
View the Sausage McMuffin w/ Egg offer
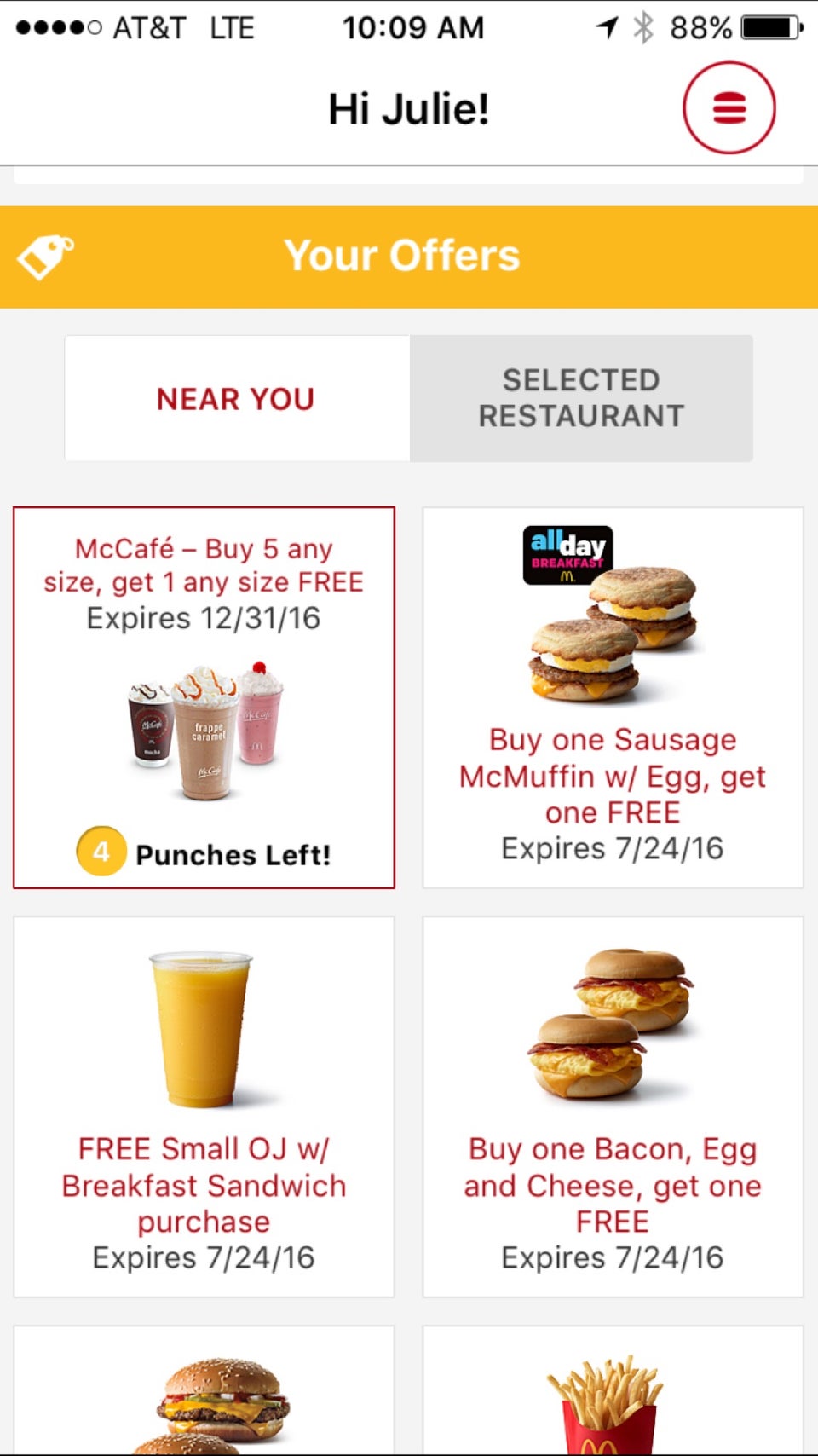pyautogui.click(x=613, y=697)
